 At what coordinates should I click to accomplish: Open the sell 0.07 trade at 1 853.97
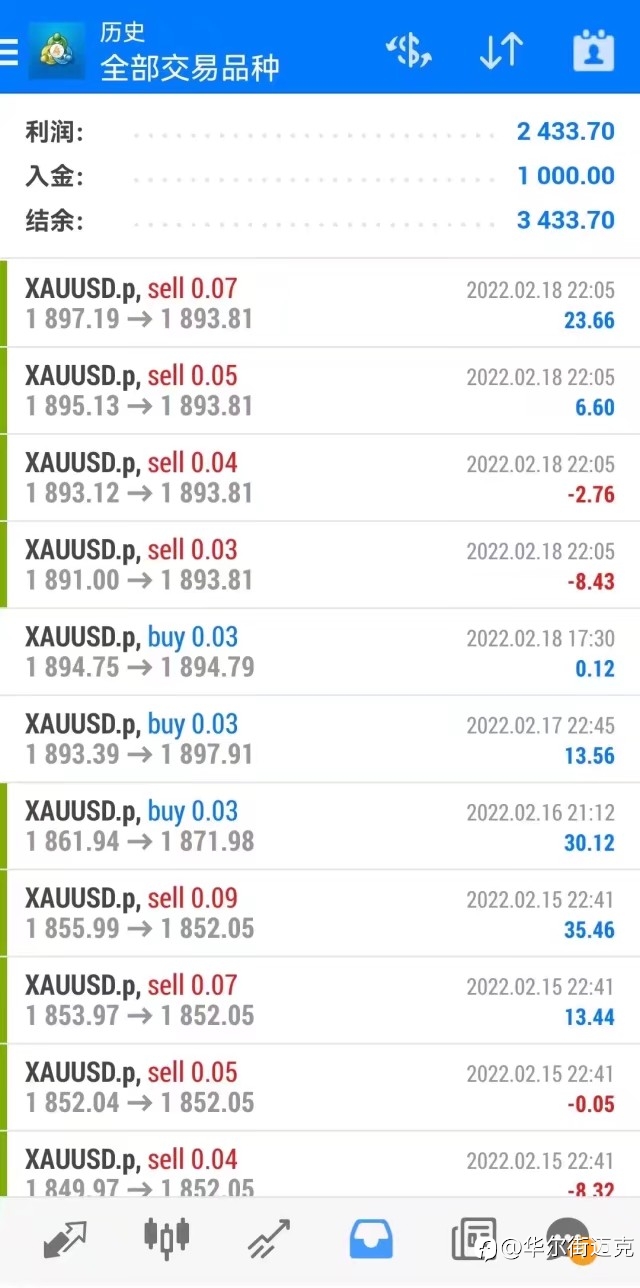coord(320,1000)
